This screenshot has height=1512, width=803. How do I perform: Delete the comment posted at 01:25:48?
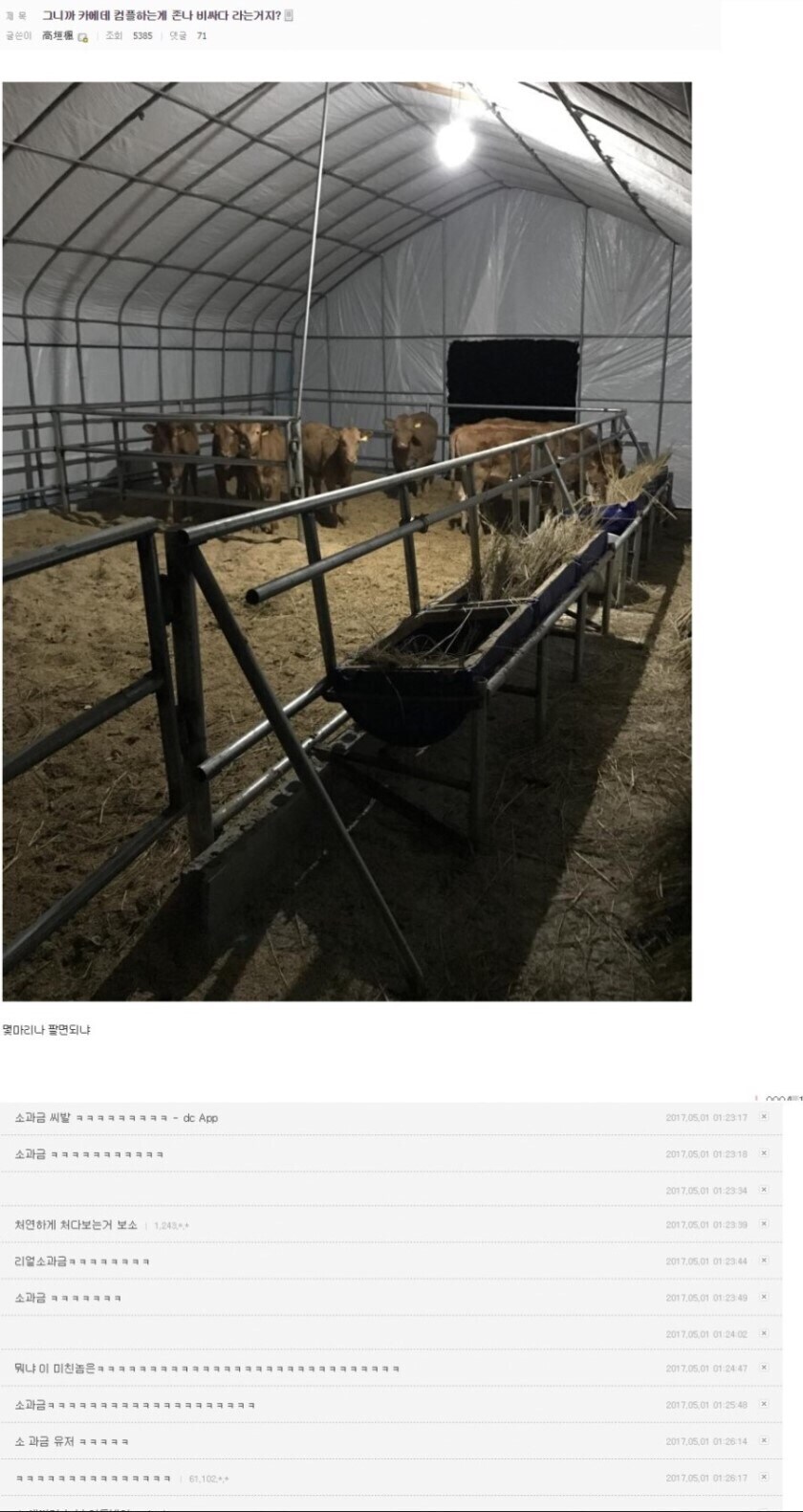[763, 1404]
